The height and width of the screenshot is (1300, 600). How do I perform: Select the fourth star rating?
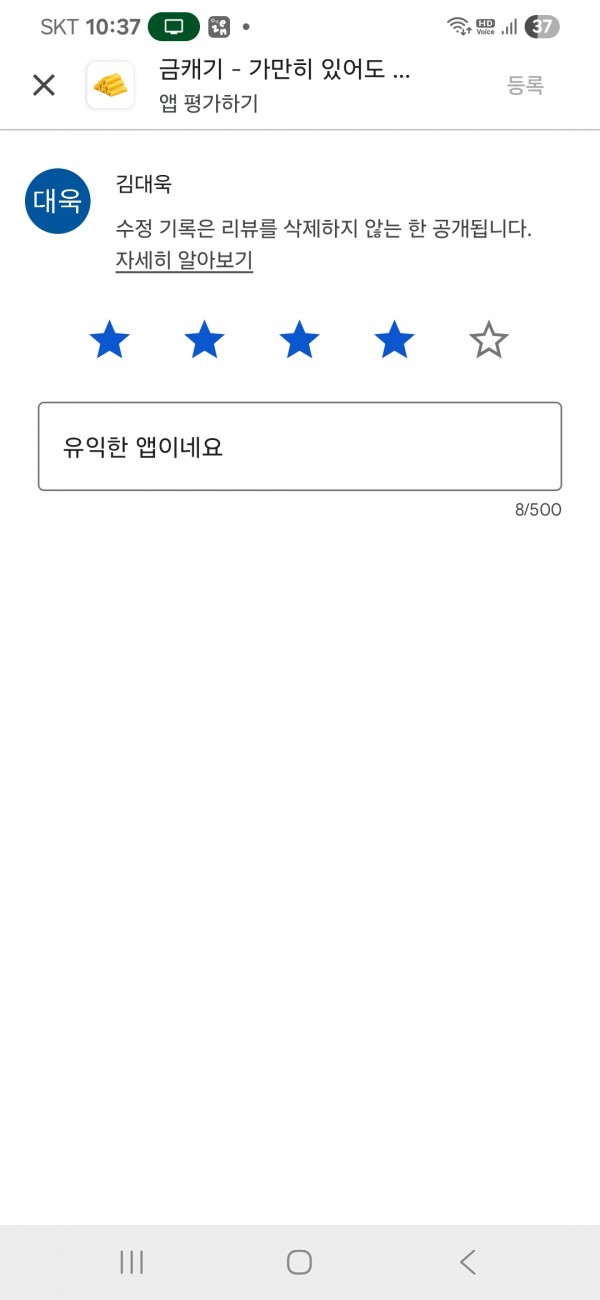(x=394, y=341)
